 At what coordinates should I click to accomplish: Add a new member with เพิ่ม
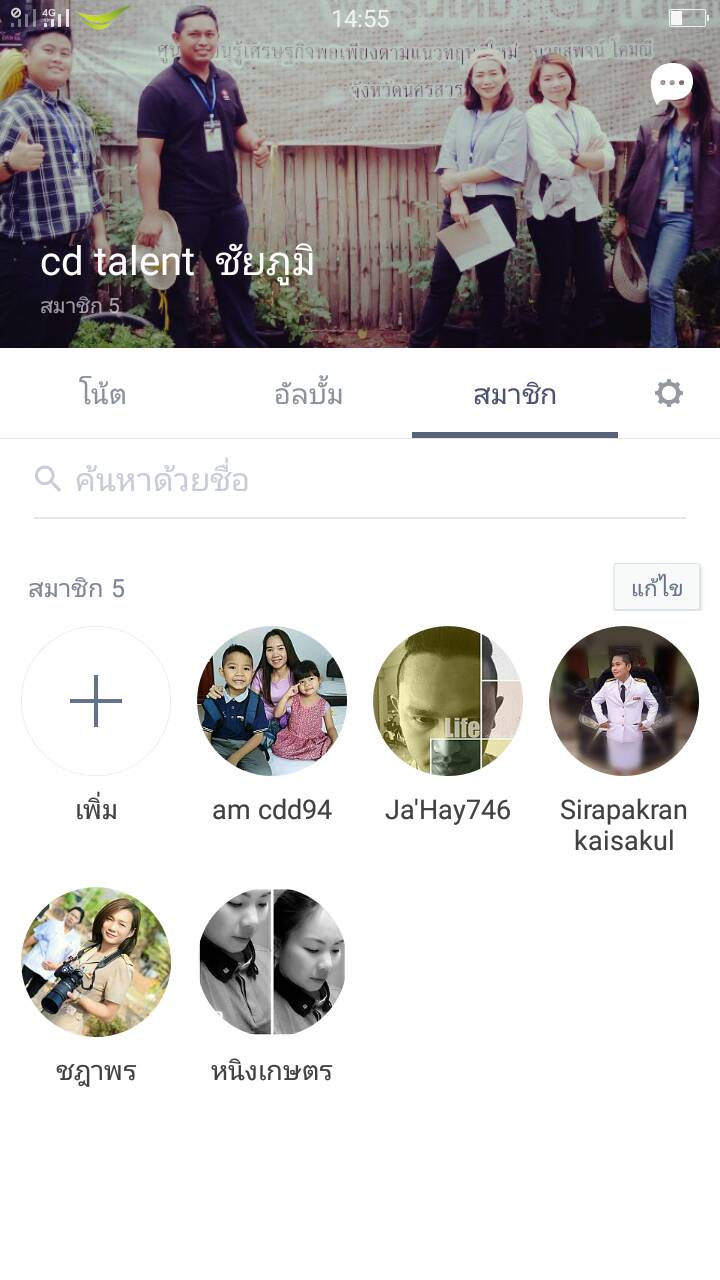click(x=96, y=701)
